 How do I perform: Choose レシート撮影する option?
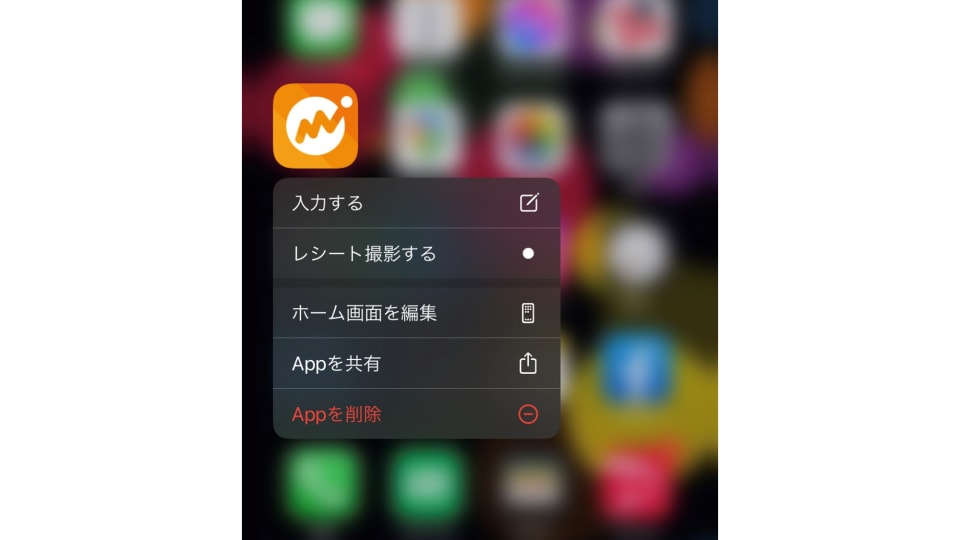pyautogui.click(x=415, y=254)
